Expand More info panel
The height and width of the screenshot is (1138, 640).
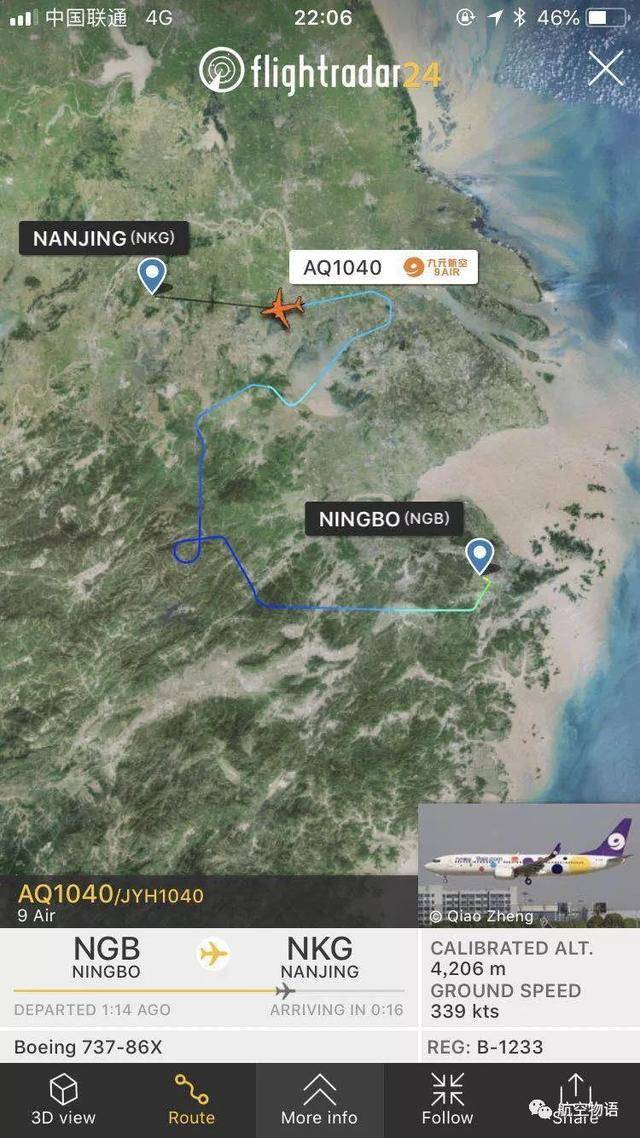tap(319, 1098)
